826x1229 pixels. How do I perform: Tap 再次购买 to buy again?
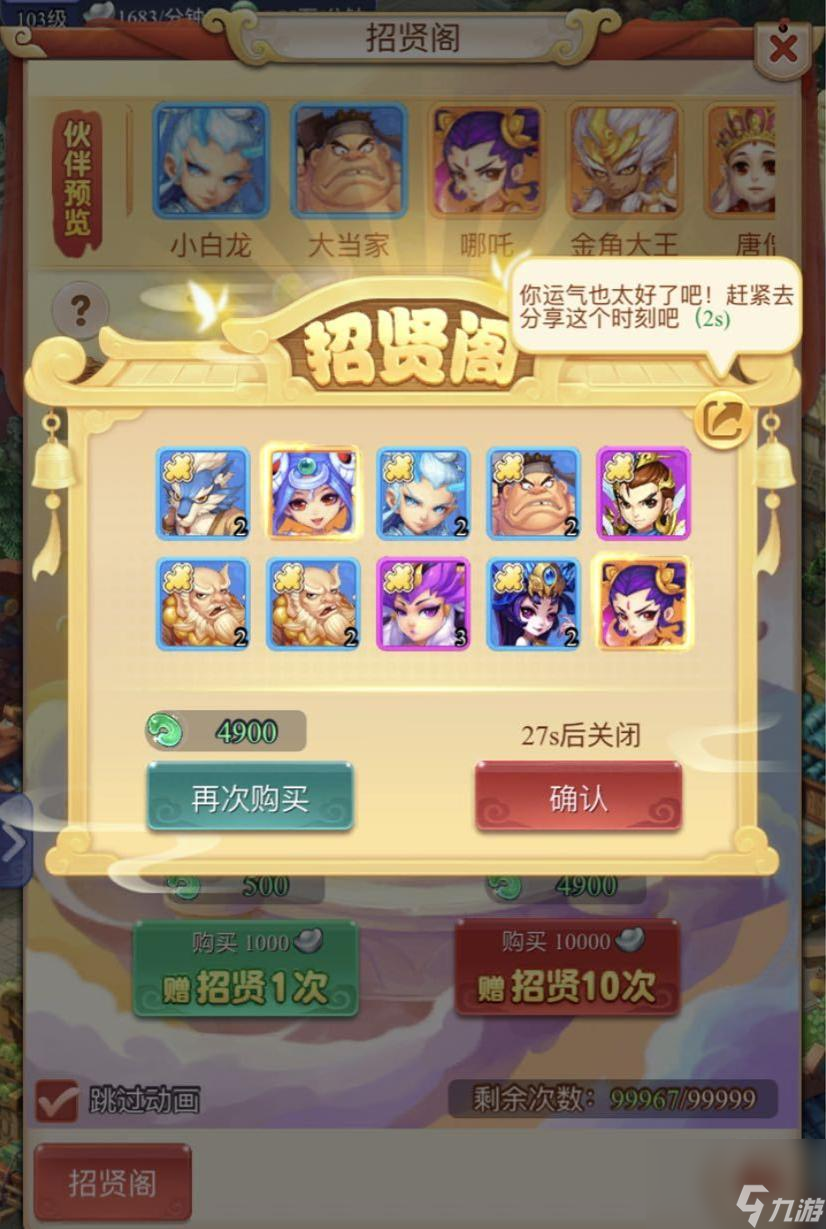pyautogui.click(x=250, y=798)
